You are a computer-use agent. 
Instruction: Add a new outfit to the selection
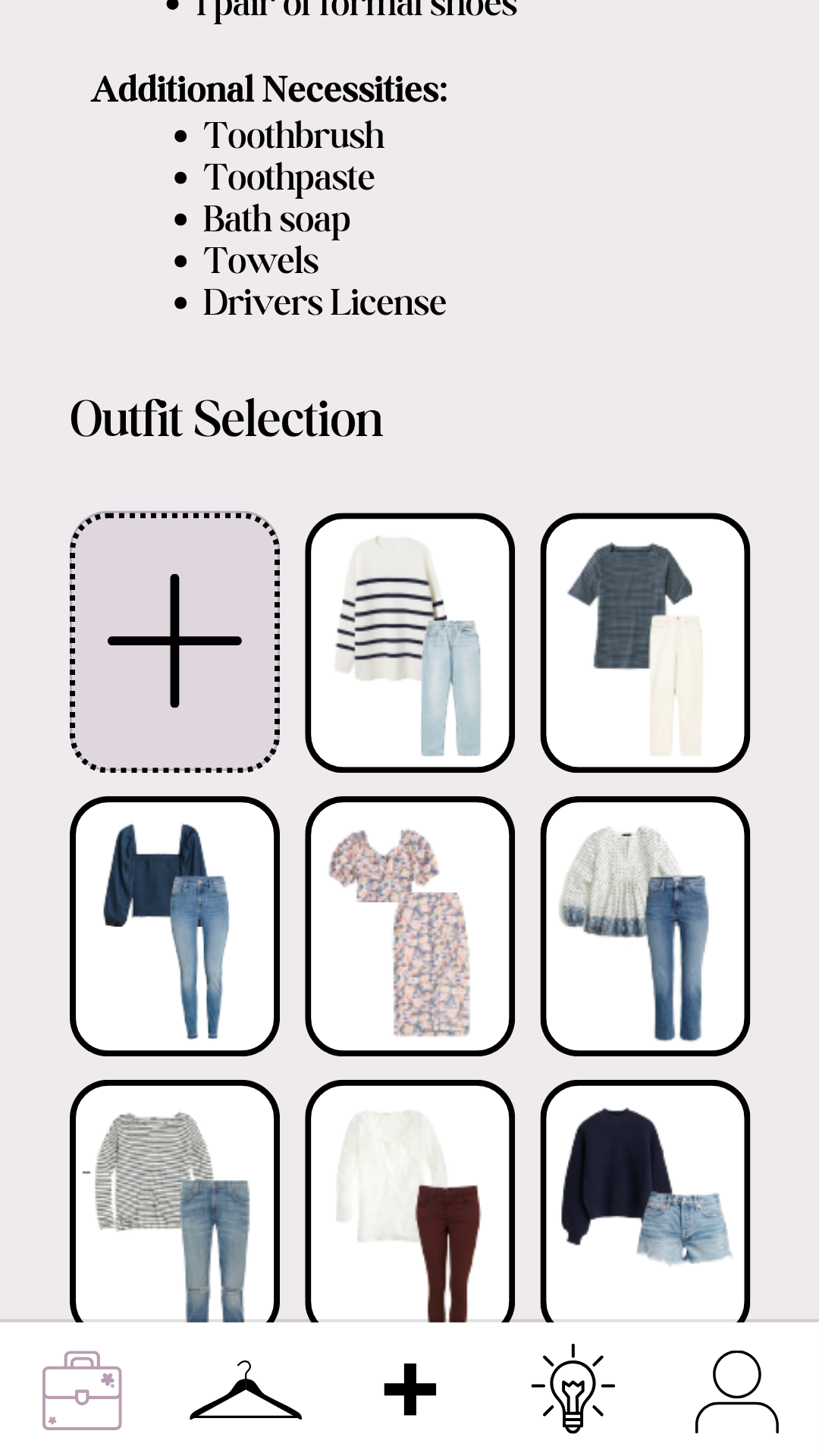pos(174,642)
